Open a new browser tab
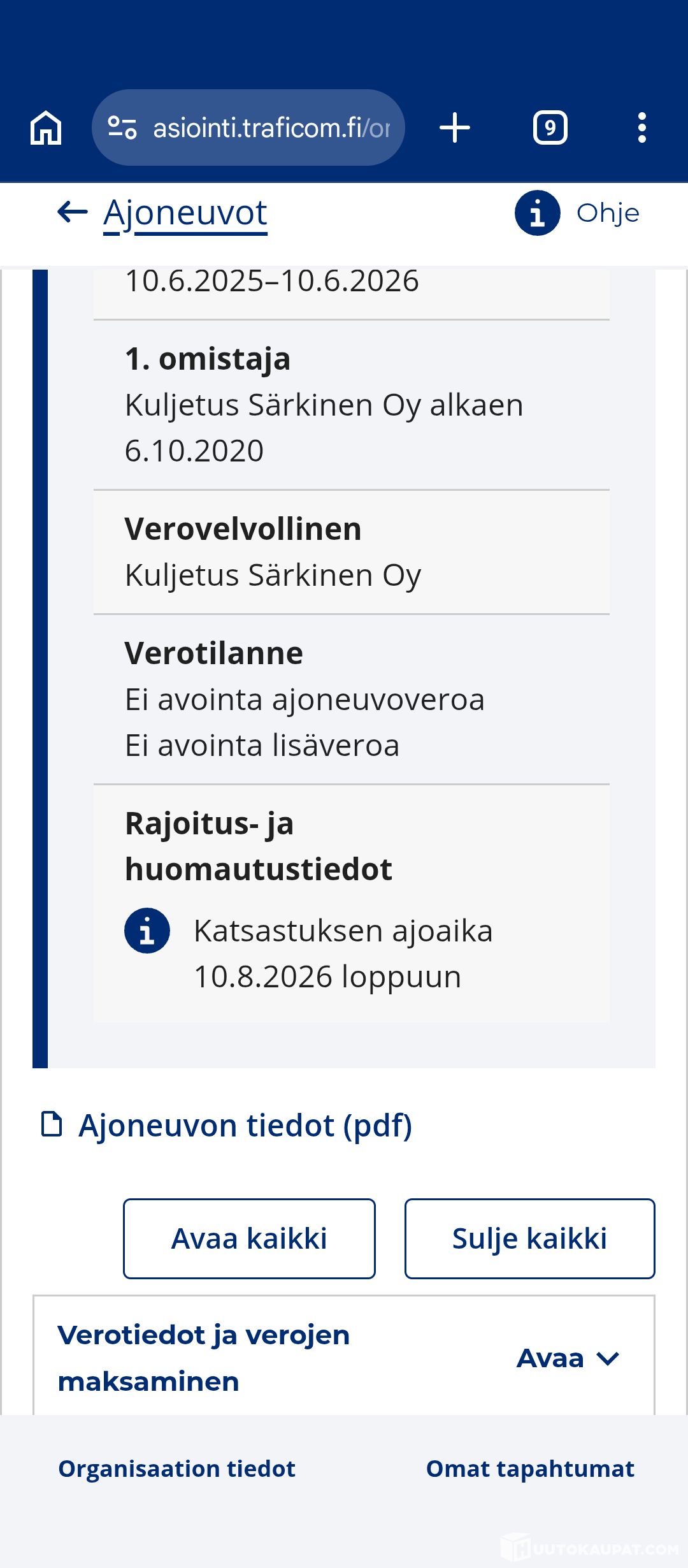 (x=455, y=127)
